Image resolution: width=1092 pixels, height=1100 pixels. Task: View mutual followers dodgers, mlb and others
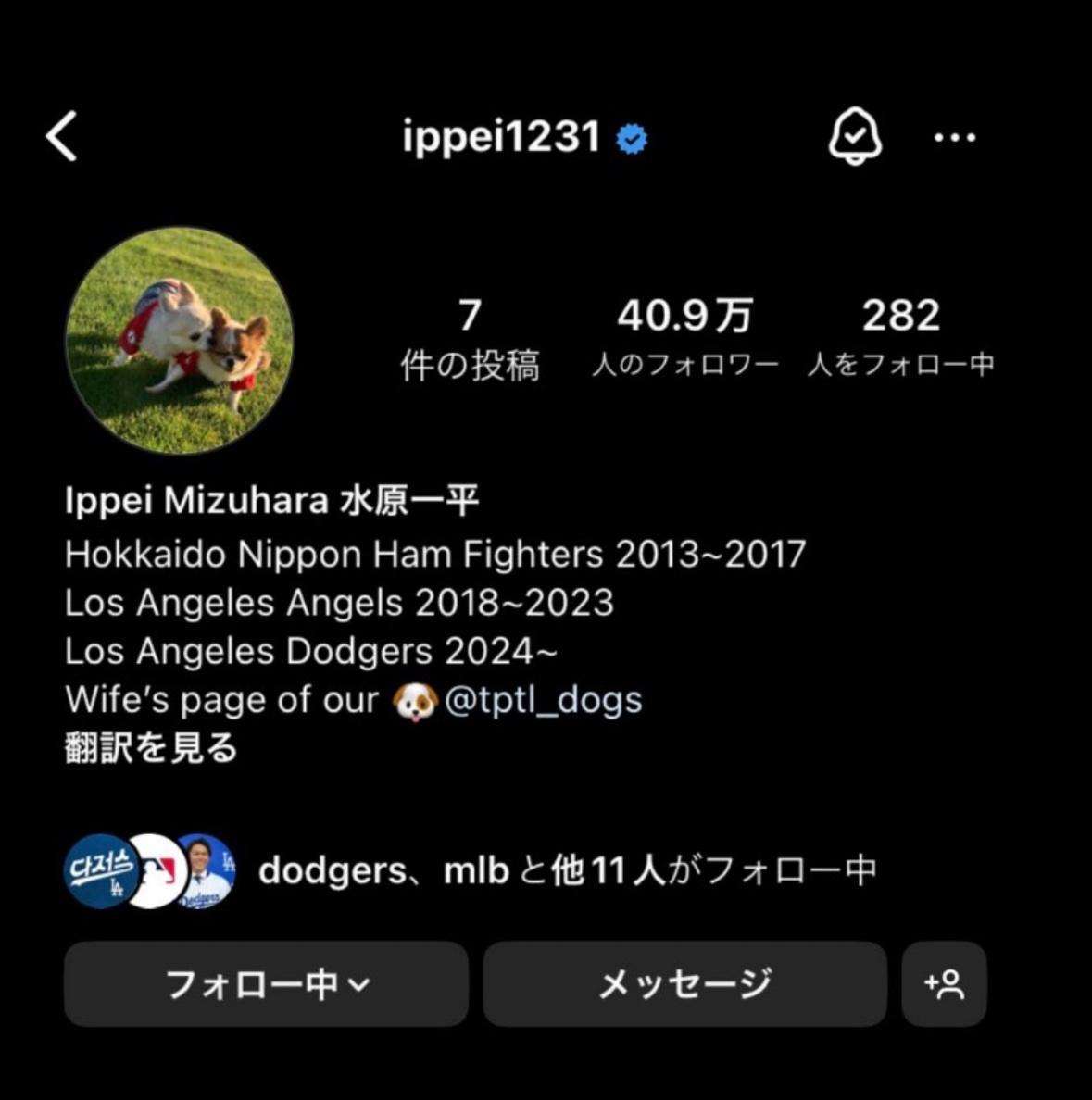coord(565,870)
